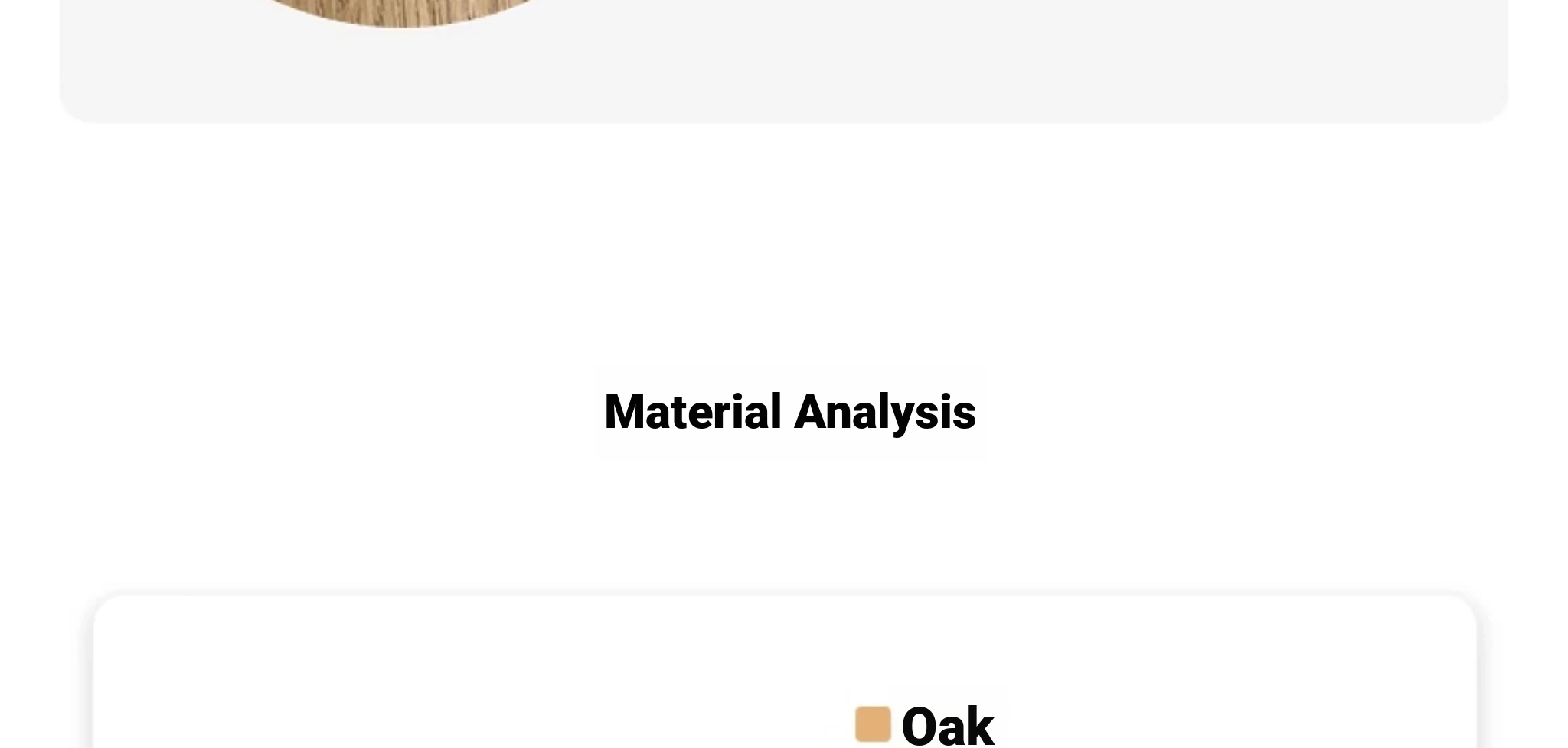Viewport: 1568px width, 748px height.
Task: Toggle the Oak legend item
Action: [x=925, y=724]
